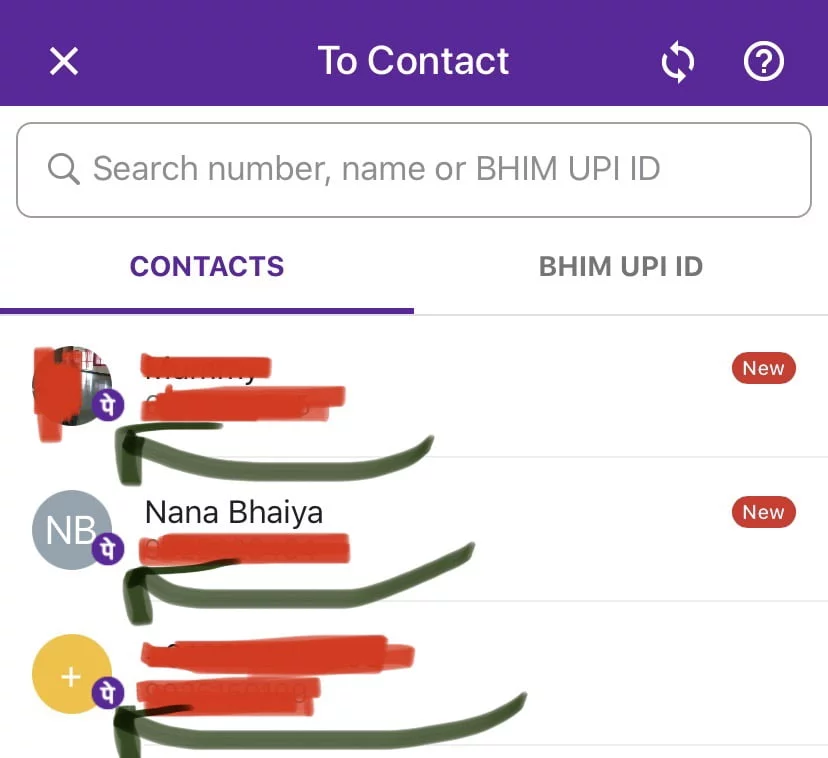Select the contact with the yellow plus avatar
Image resolution: width=828 pixels, height=758 pixels.
(72, 675)
